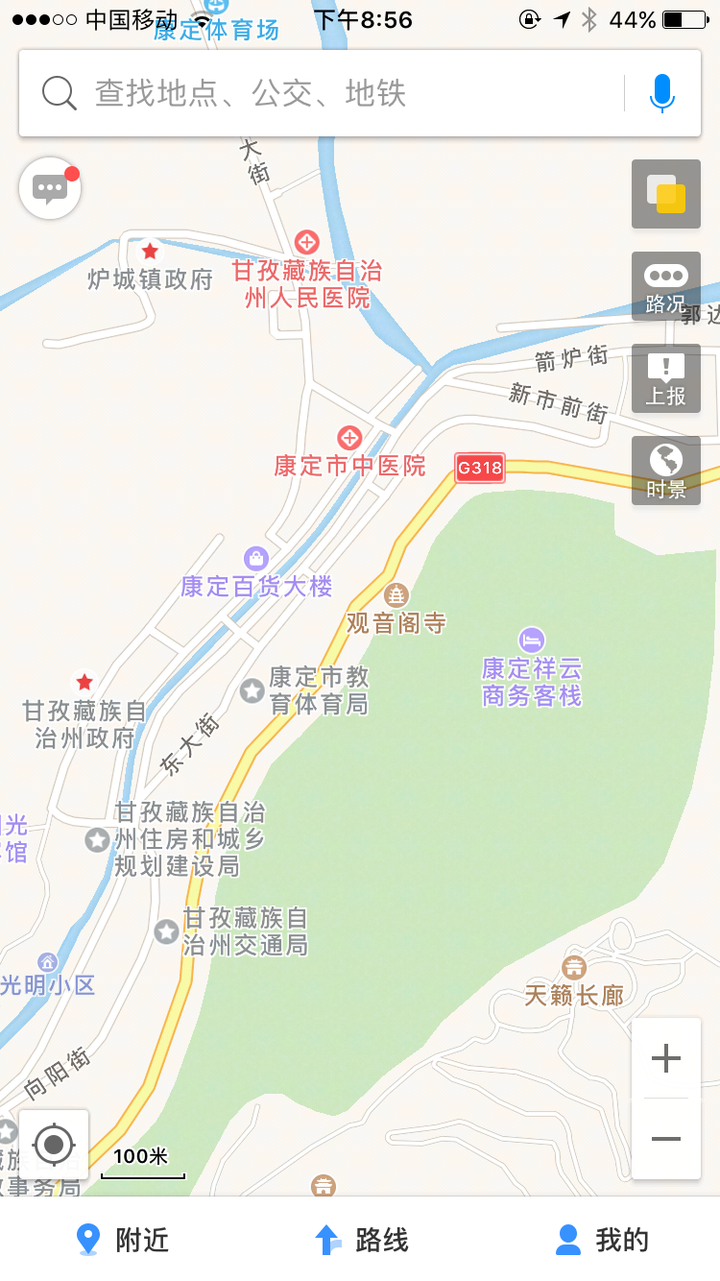Open the map layers button
This screenshot has width=720, height=1281.
tap(666, 194)
